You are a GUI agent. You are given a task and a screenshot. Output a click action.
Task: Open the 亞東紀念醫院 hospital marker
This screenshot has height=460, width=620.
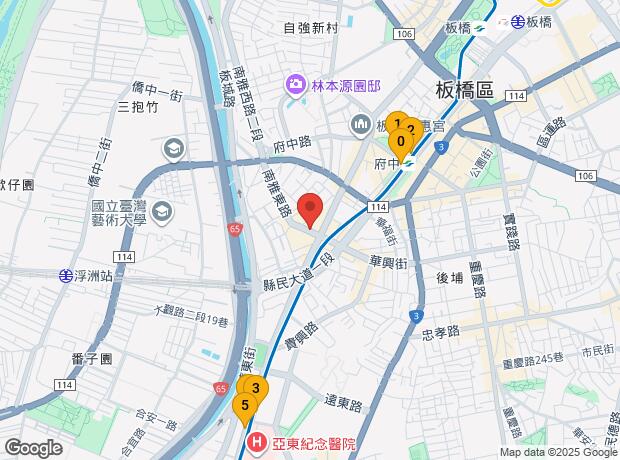coord(257,440)
